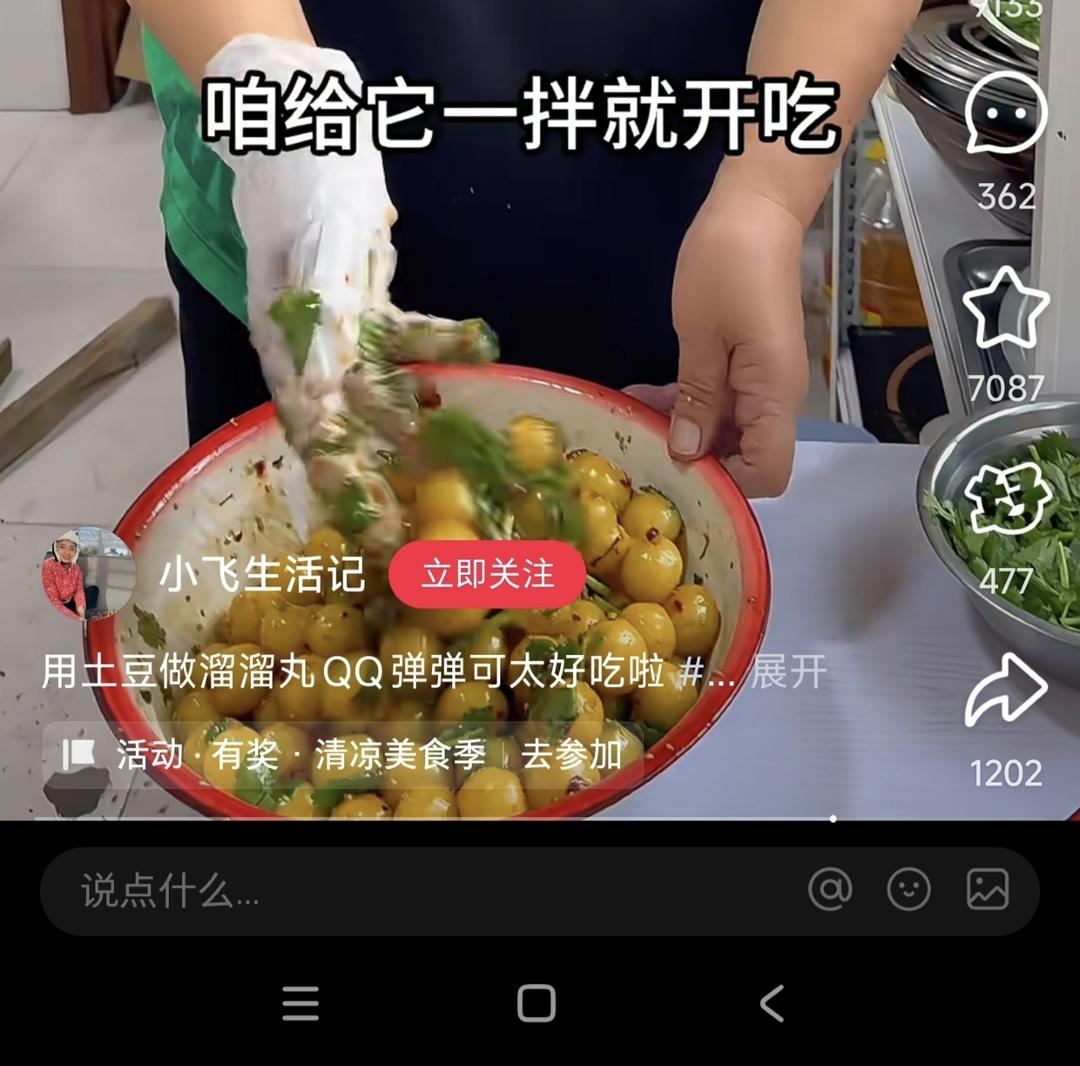This screenshot has height=1066, width=1080.
Task: Expand the video caption with 展开
Action: pos(788,673)
